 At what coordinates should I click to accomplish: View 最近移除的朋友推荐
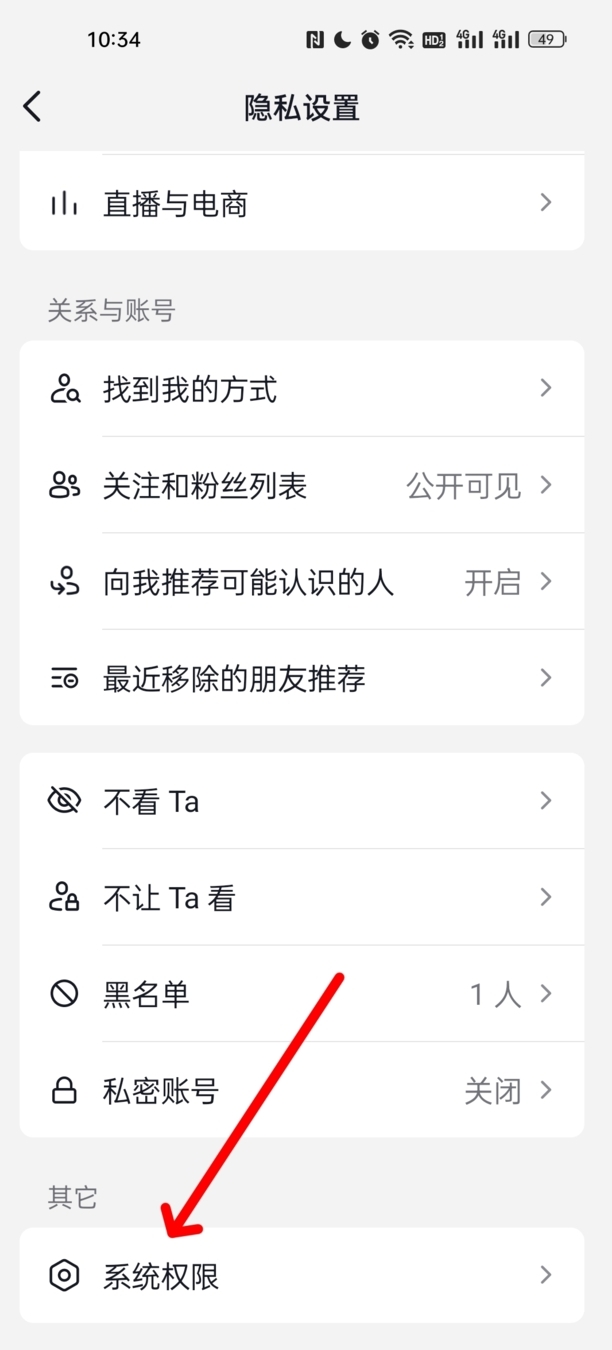pyautogui.click(x=300, y=679)
